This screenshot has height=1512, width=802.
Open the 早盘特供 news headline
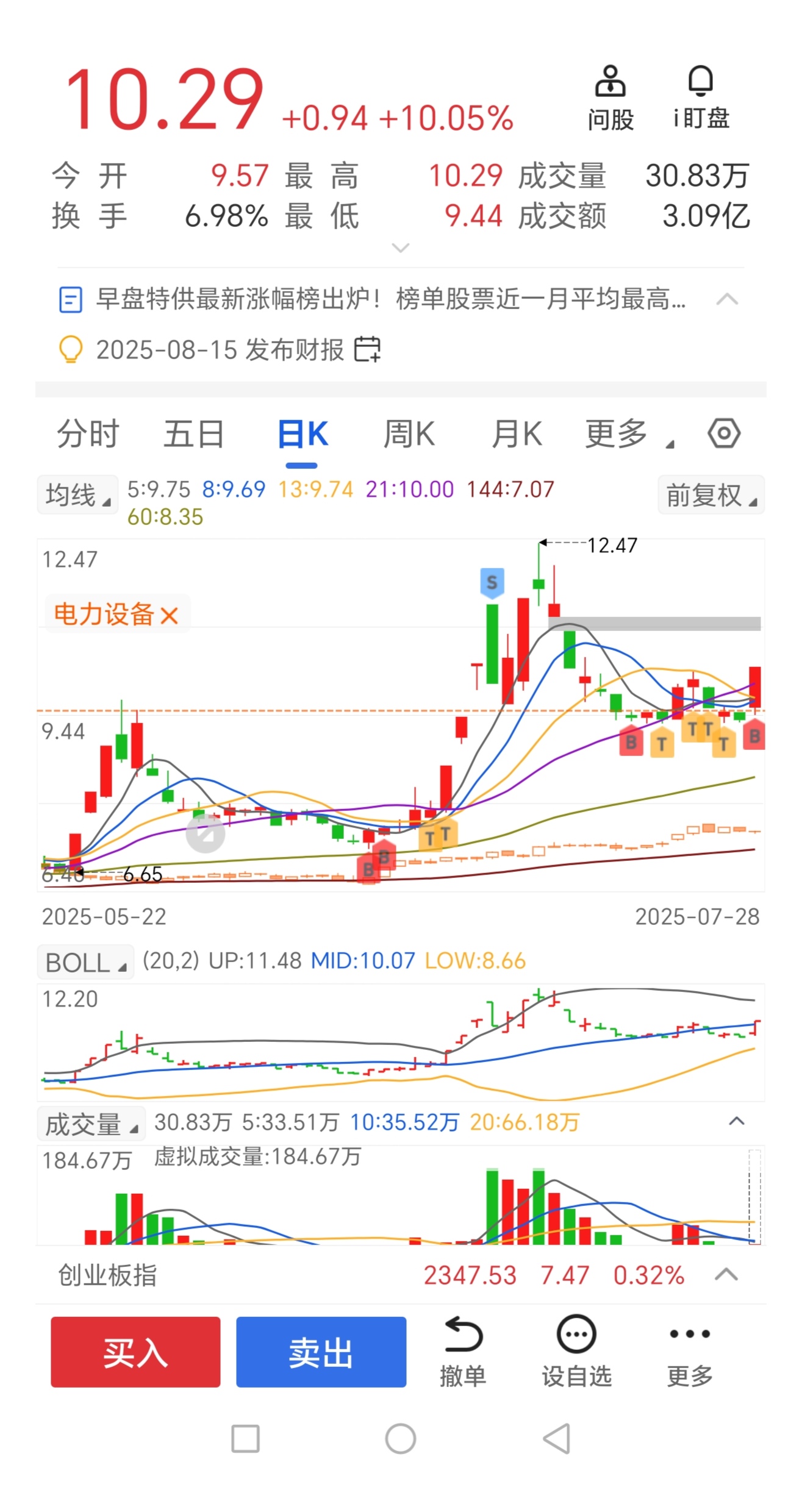391,299
